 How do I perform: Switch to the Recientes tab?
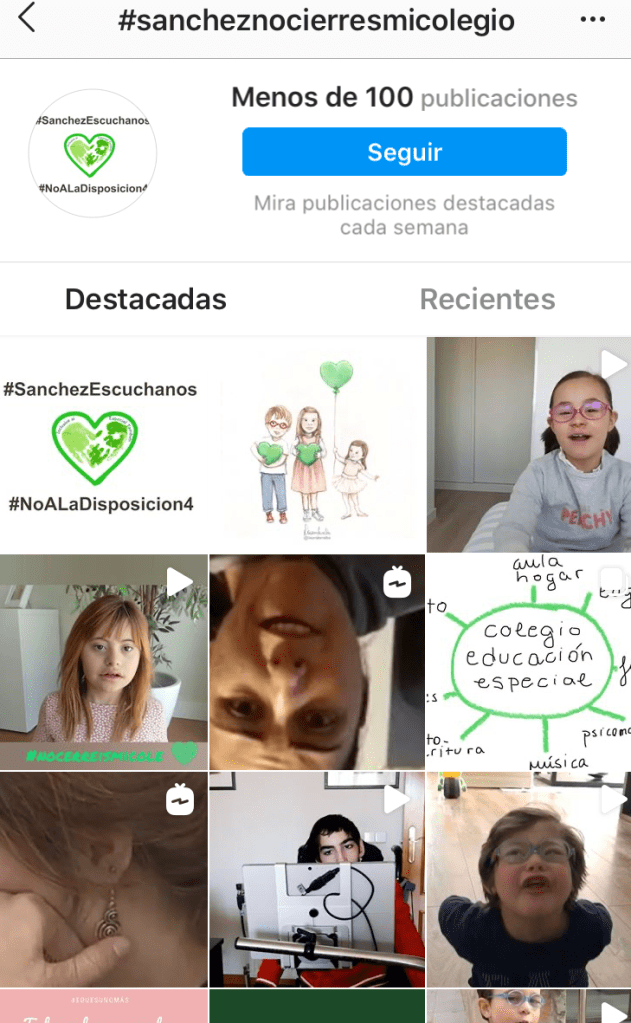(x=487, y=299)
